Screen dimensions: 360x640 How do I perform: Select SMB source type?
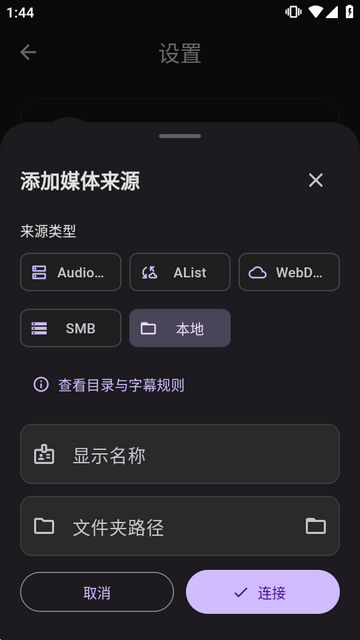[x=71, y=328]
